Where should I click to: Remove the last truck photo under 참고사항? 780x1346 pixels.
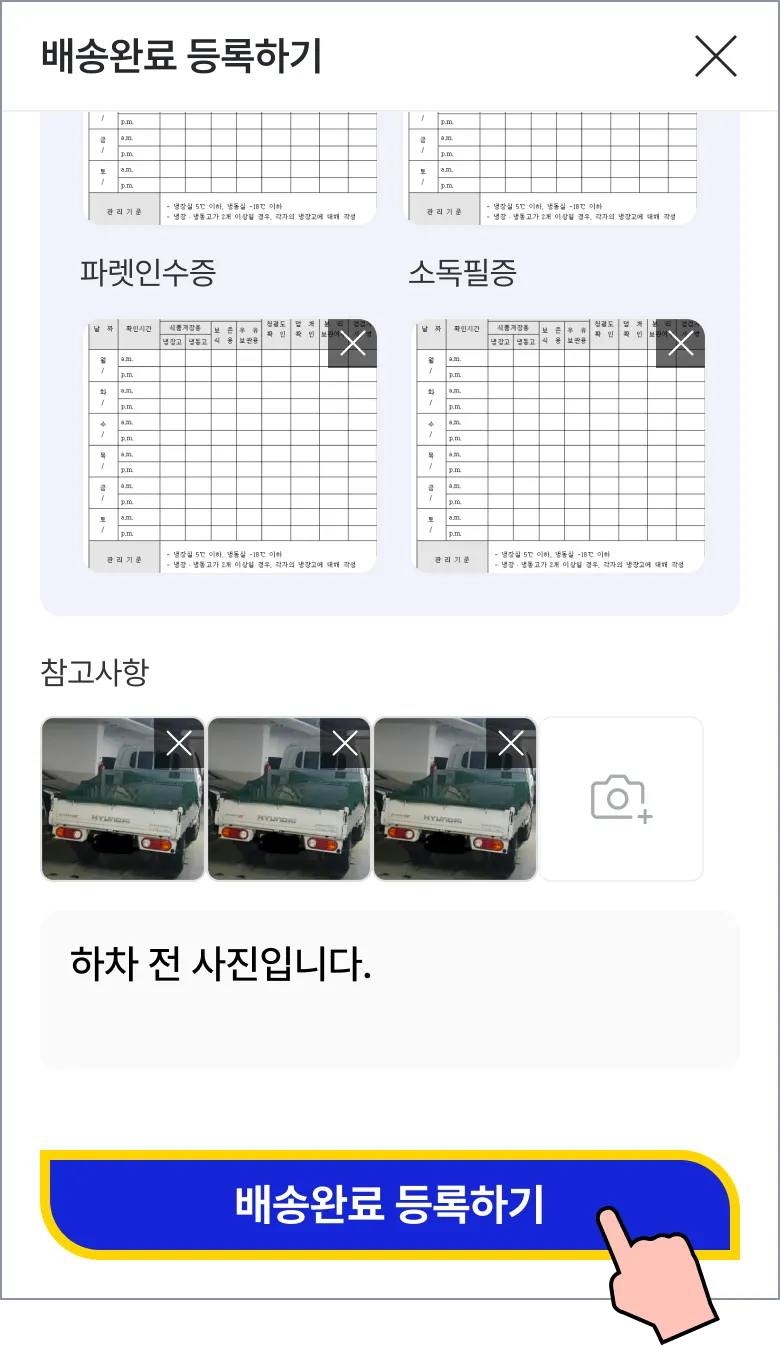point(511,743)
